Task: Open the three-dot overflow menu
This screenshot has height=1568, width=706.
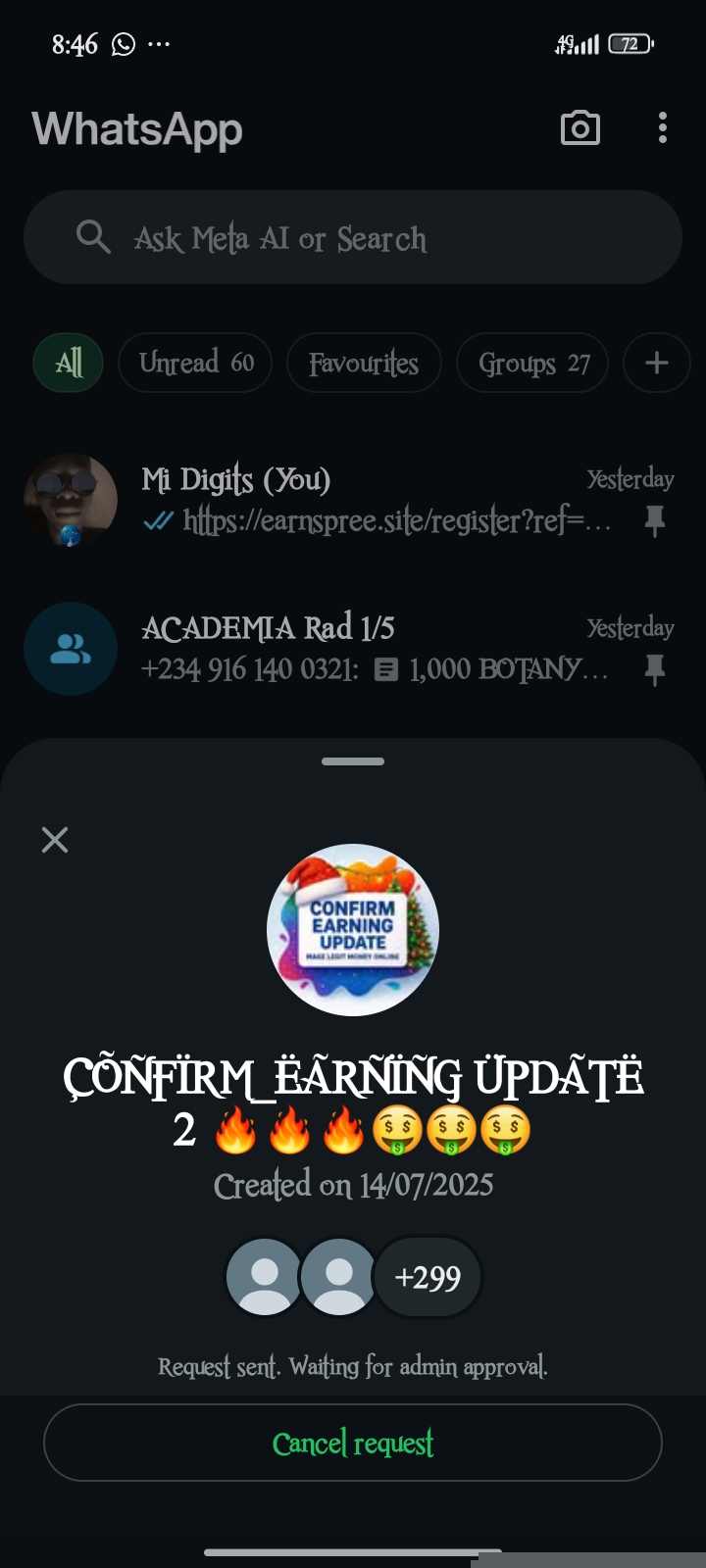Action: pyautogui.click(x=663, y=128)
